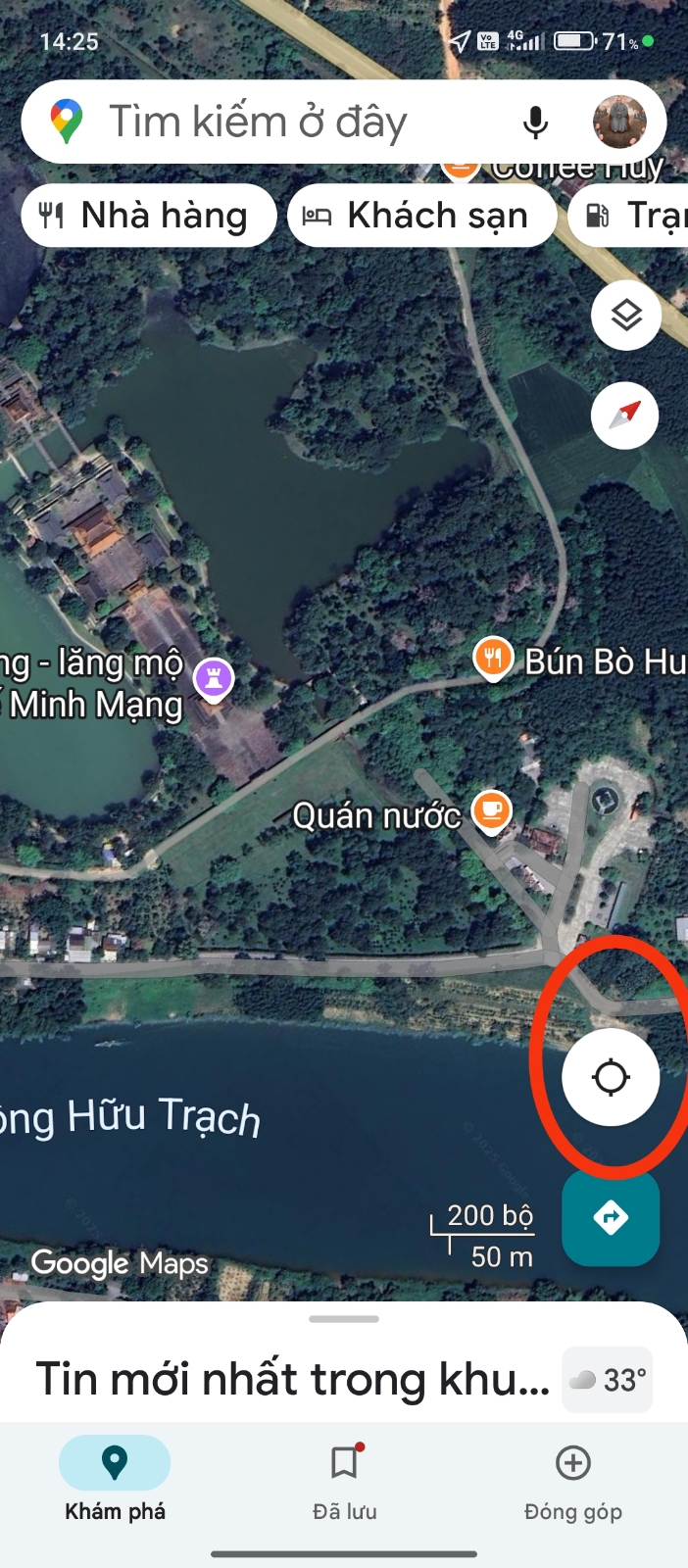688x1568 pixels.
Task: Open the account profile picture
Action: click(x=619, y=123)
